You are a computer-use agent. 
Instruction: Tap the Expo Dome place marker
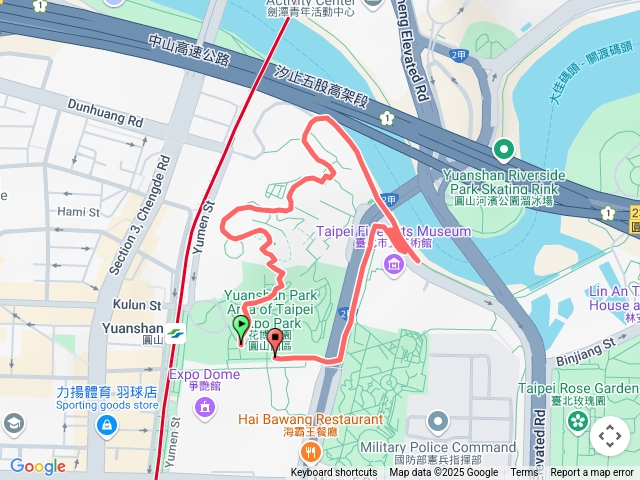[205, 406]
